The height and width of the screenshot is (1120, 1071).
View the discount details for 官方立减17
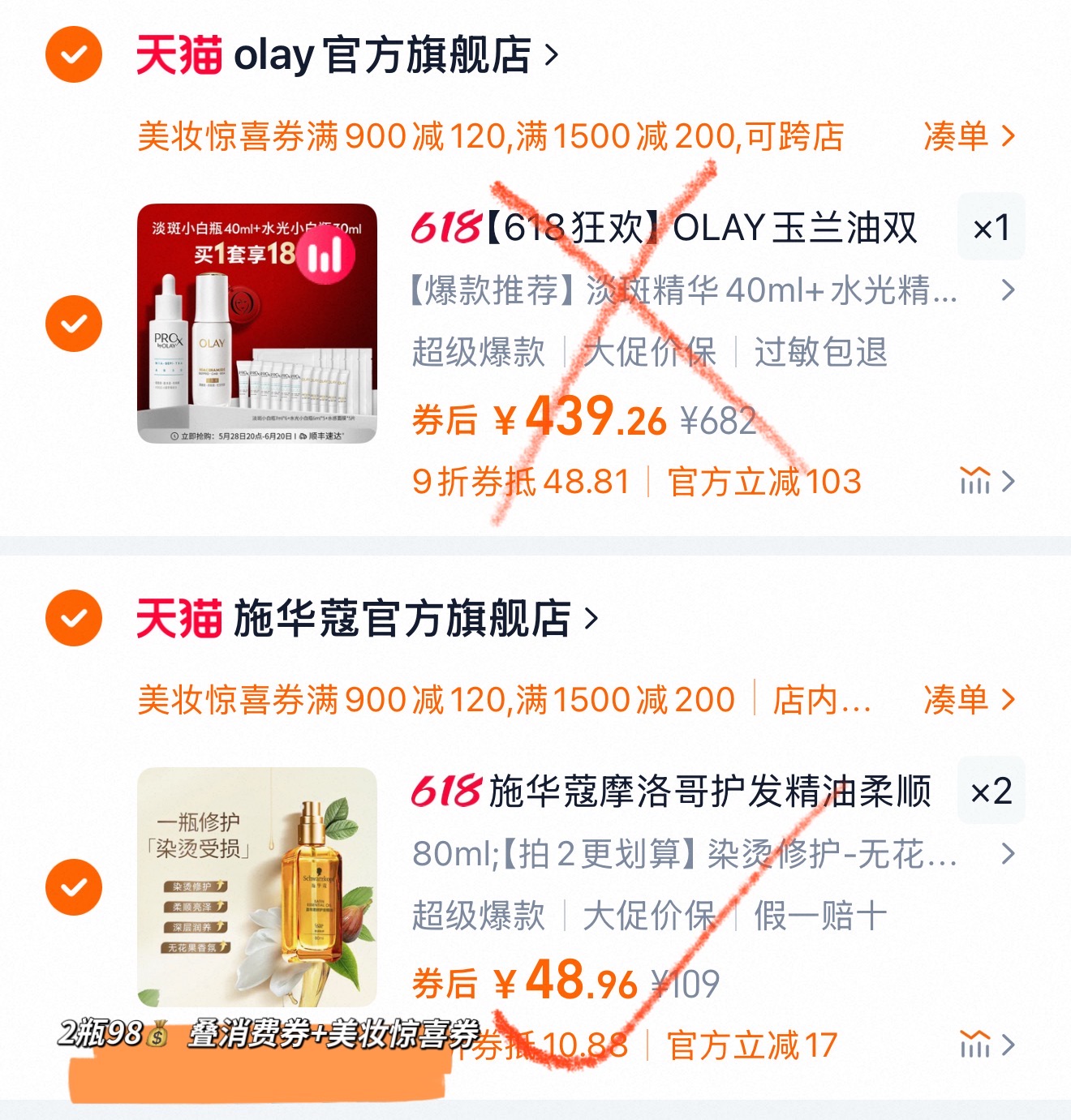click(987, 1045)
